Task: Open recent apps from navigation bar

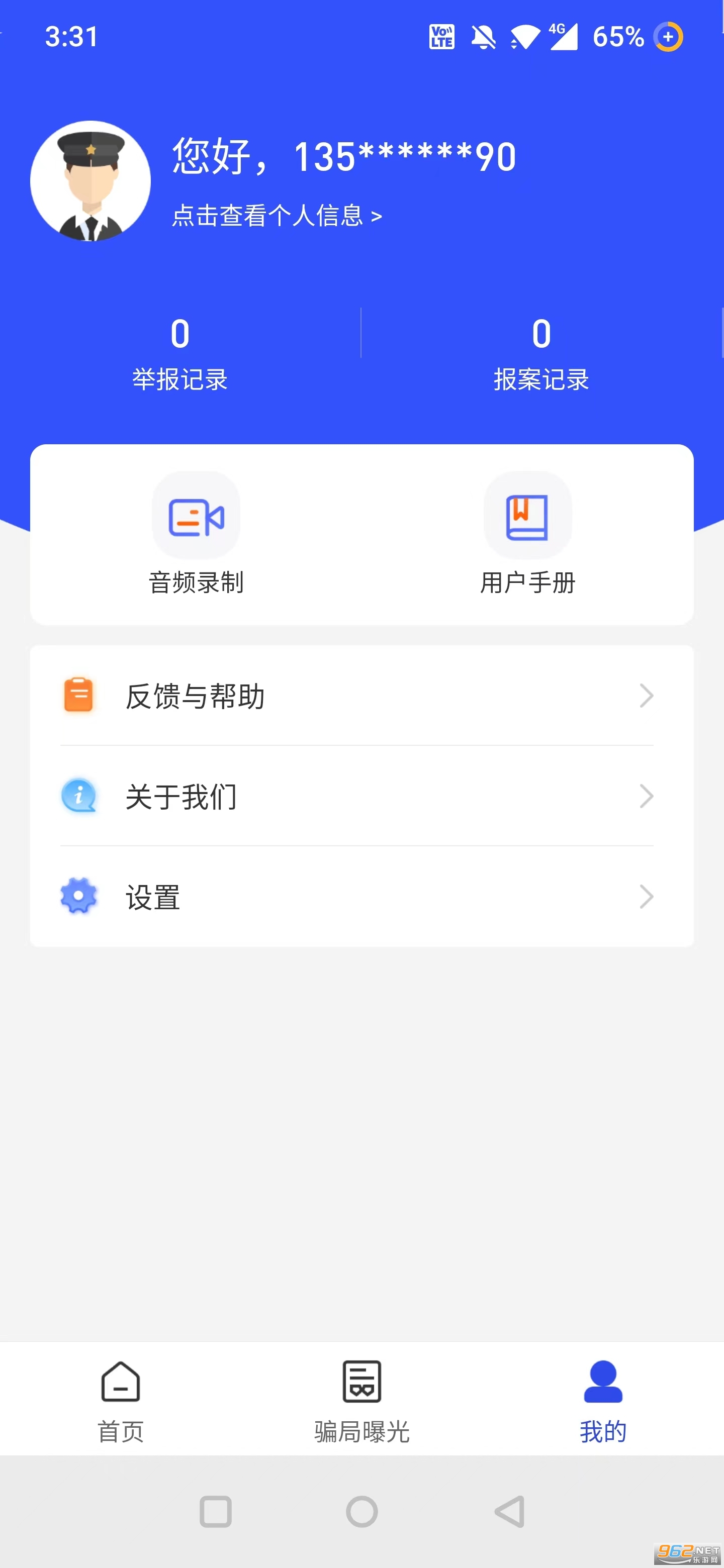Action: pyautogui.click(x=216, y=1511)
